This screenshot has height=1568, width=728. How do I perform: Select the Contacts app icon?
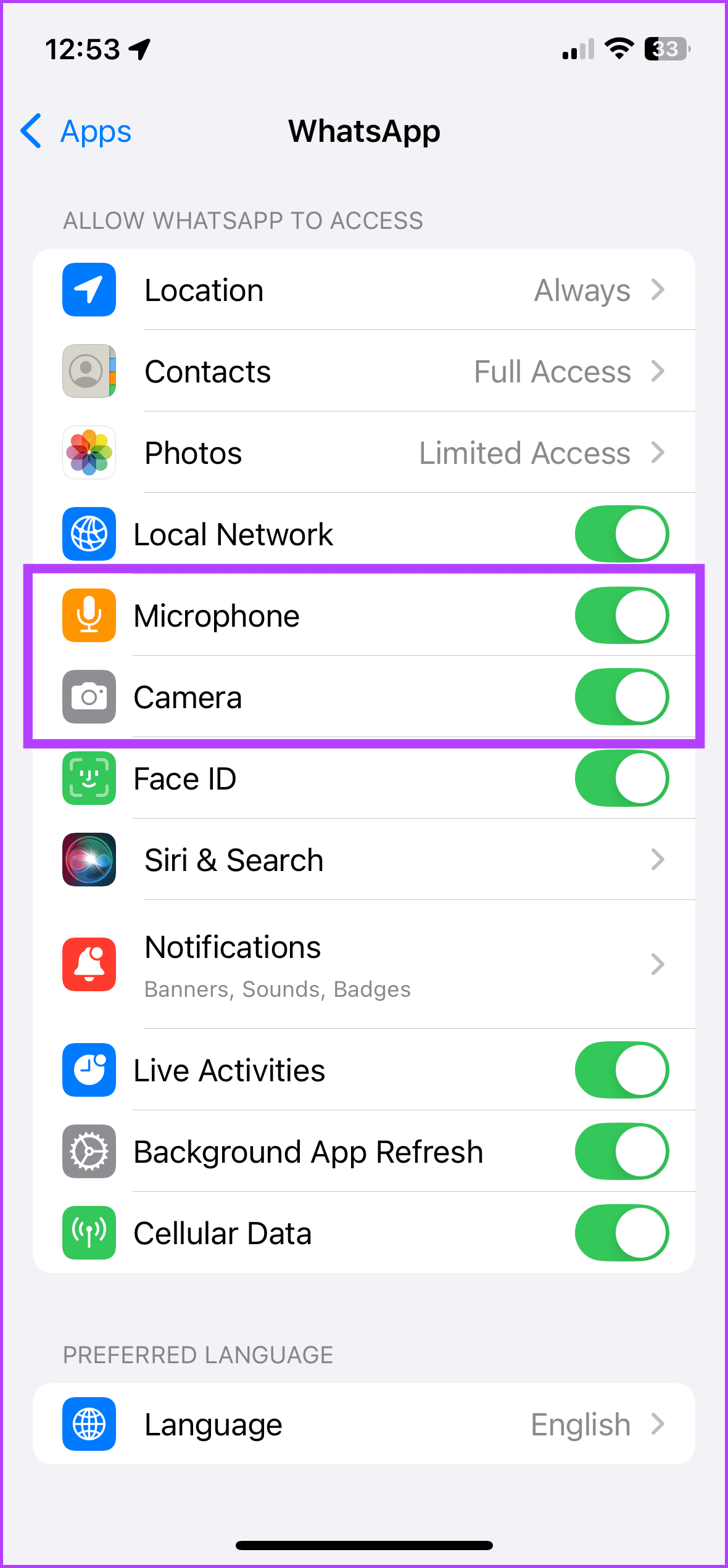88,371
